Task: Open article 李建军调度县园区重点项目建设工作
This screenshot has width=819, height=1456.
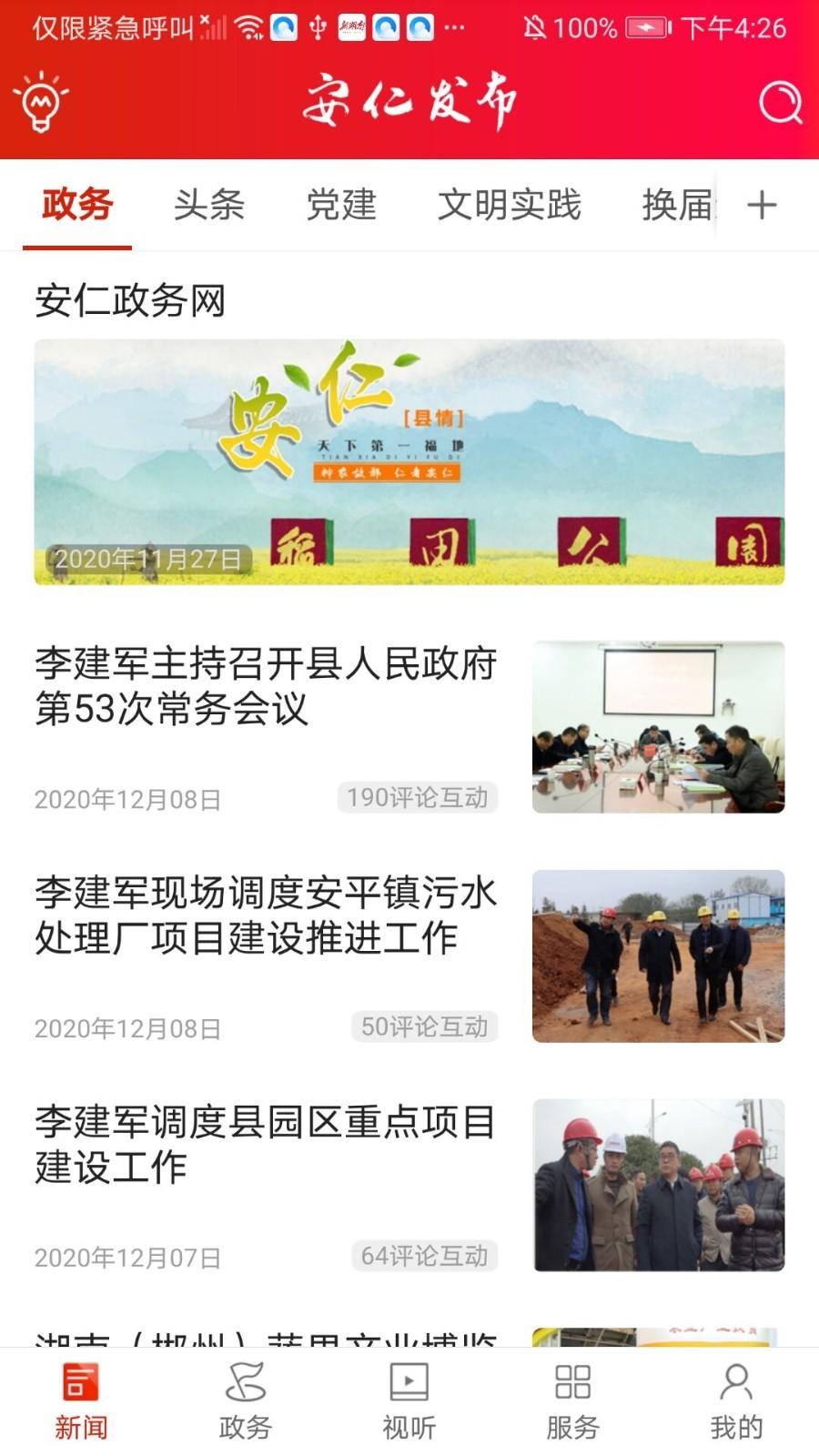Action: (265, 1145)
